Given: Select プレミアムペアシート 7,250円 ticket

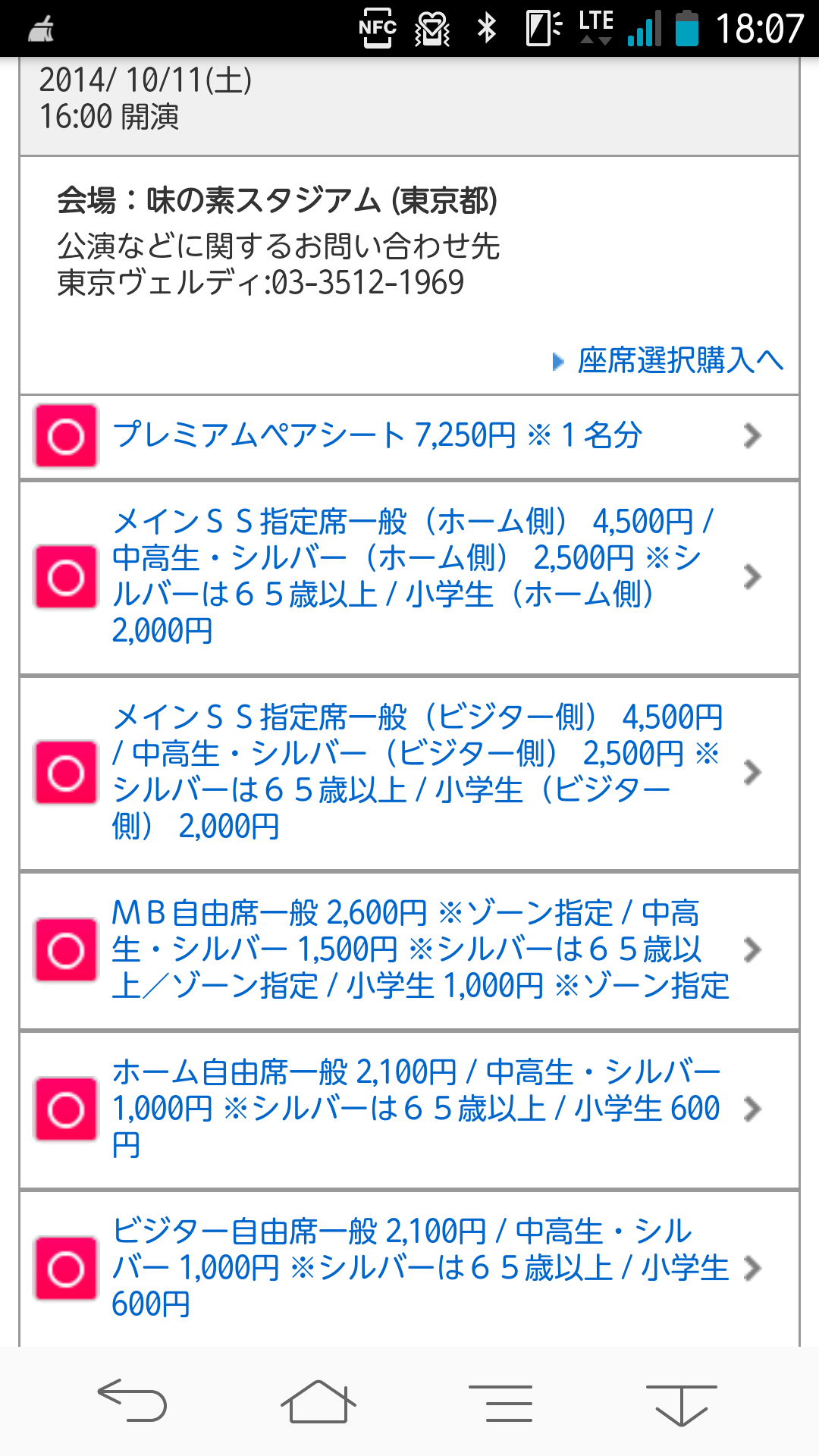Looking at the screenshot, I should [x=409, y=436].
